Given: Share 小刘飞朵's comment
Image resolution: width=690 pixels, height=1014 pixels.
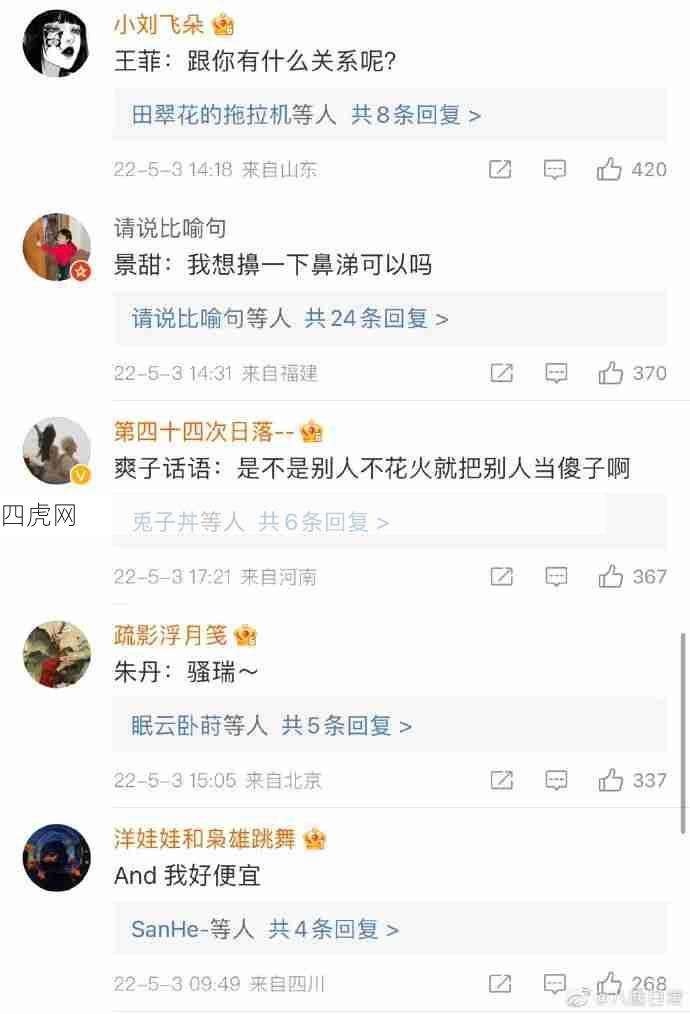Looking at the screenshot, I should coord(500,169).
